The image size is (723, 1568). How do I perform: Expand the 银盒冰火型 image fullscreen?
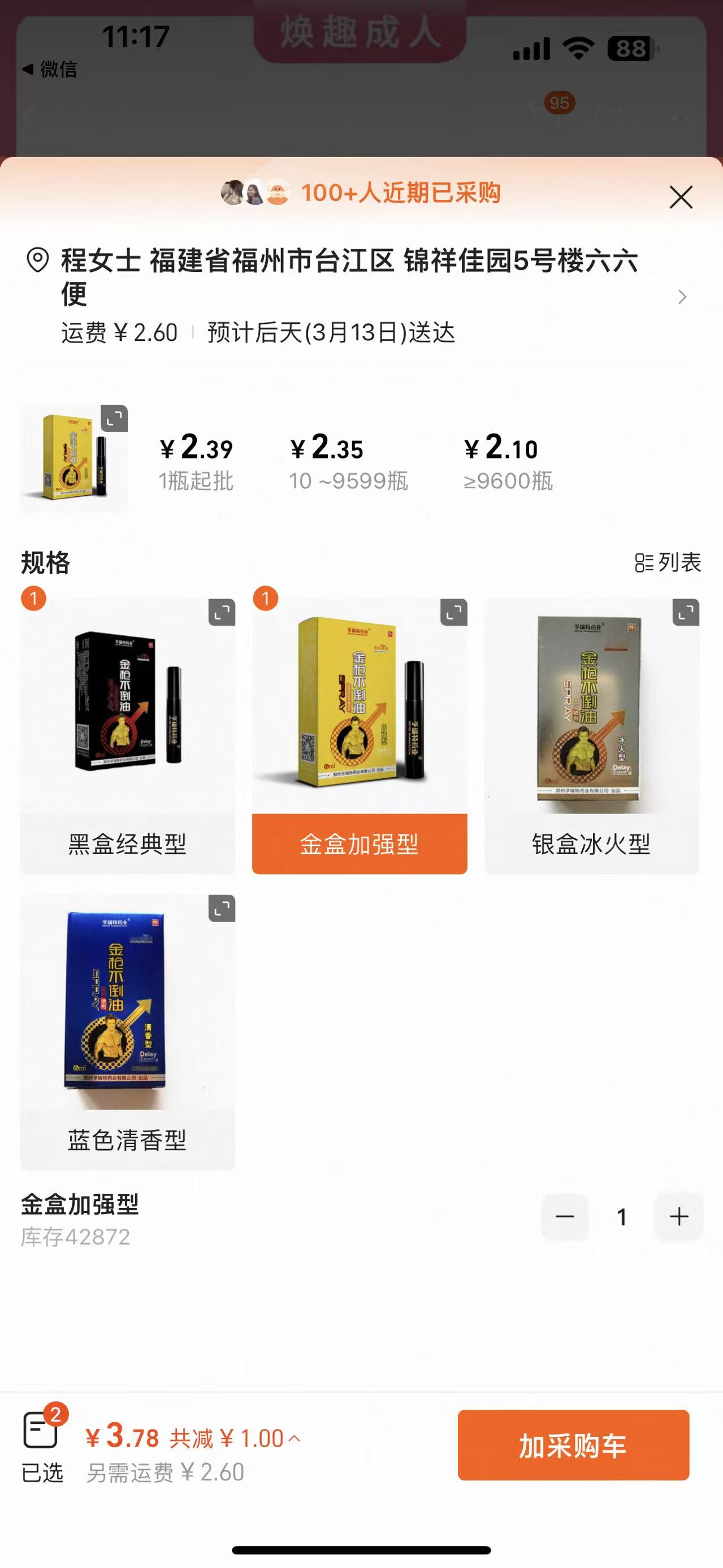pyautogui.click(x=685, y=612)
